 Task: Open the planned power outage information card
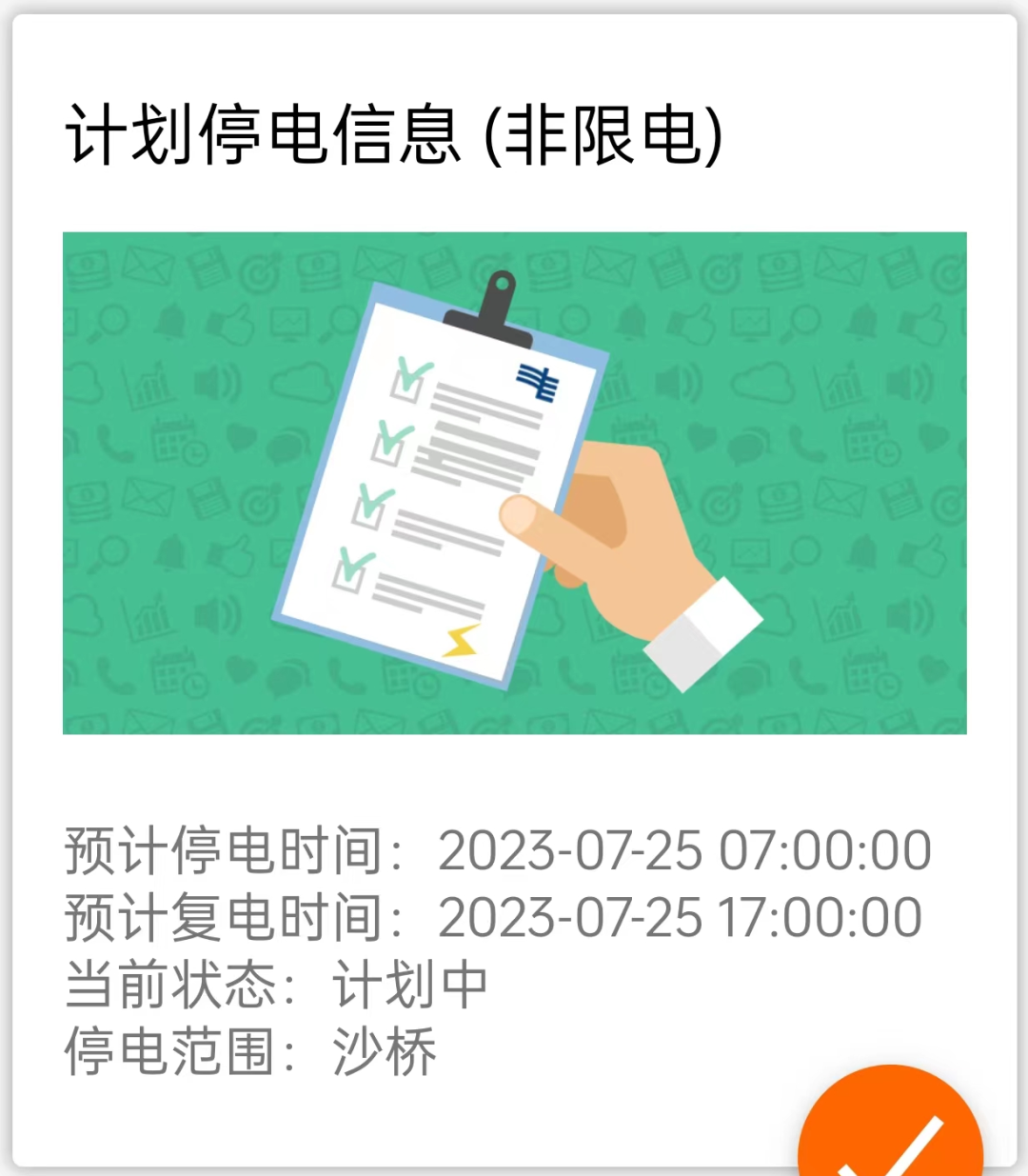pyautogui.click(x=514, y=482)
